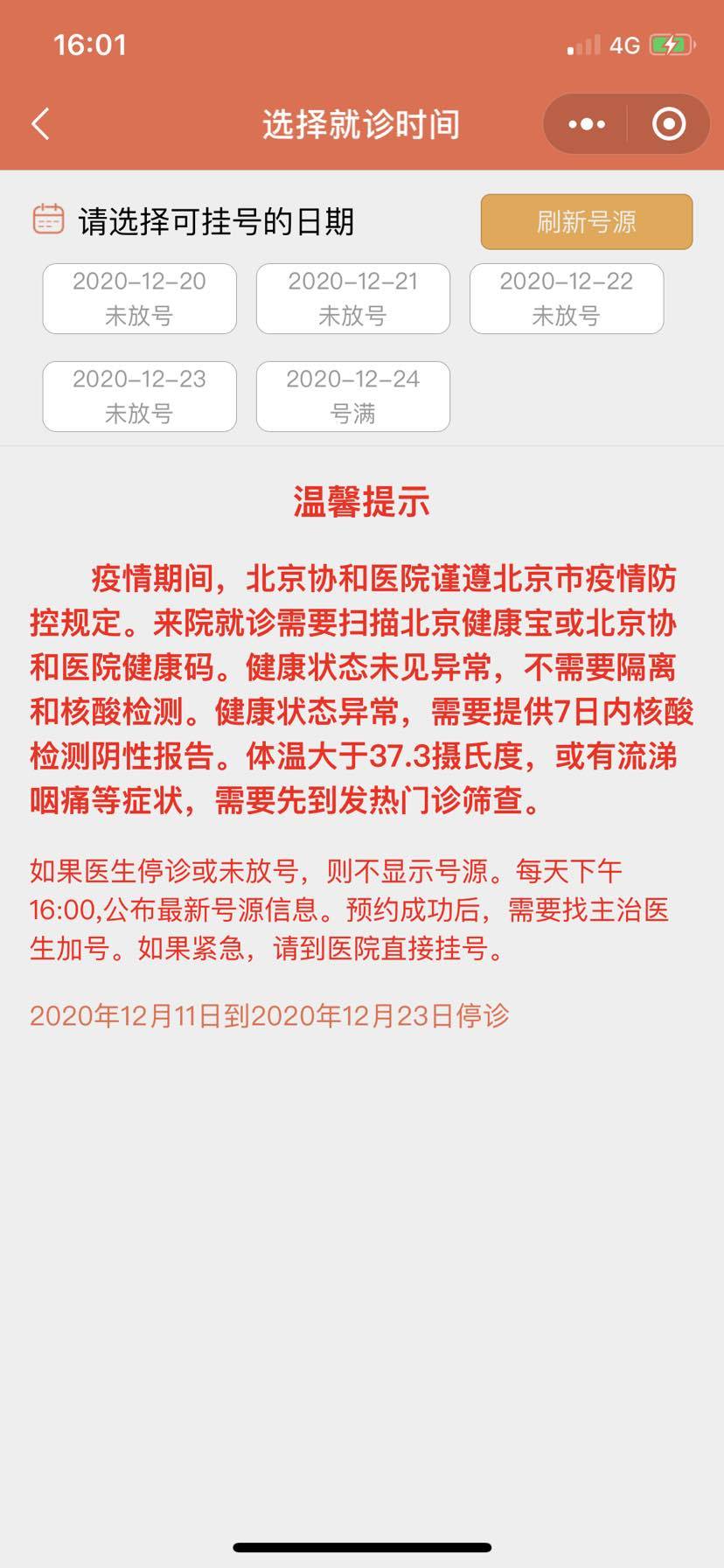
Task: Tap the 刷新号源 refresh button
Action: [587, 222]
